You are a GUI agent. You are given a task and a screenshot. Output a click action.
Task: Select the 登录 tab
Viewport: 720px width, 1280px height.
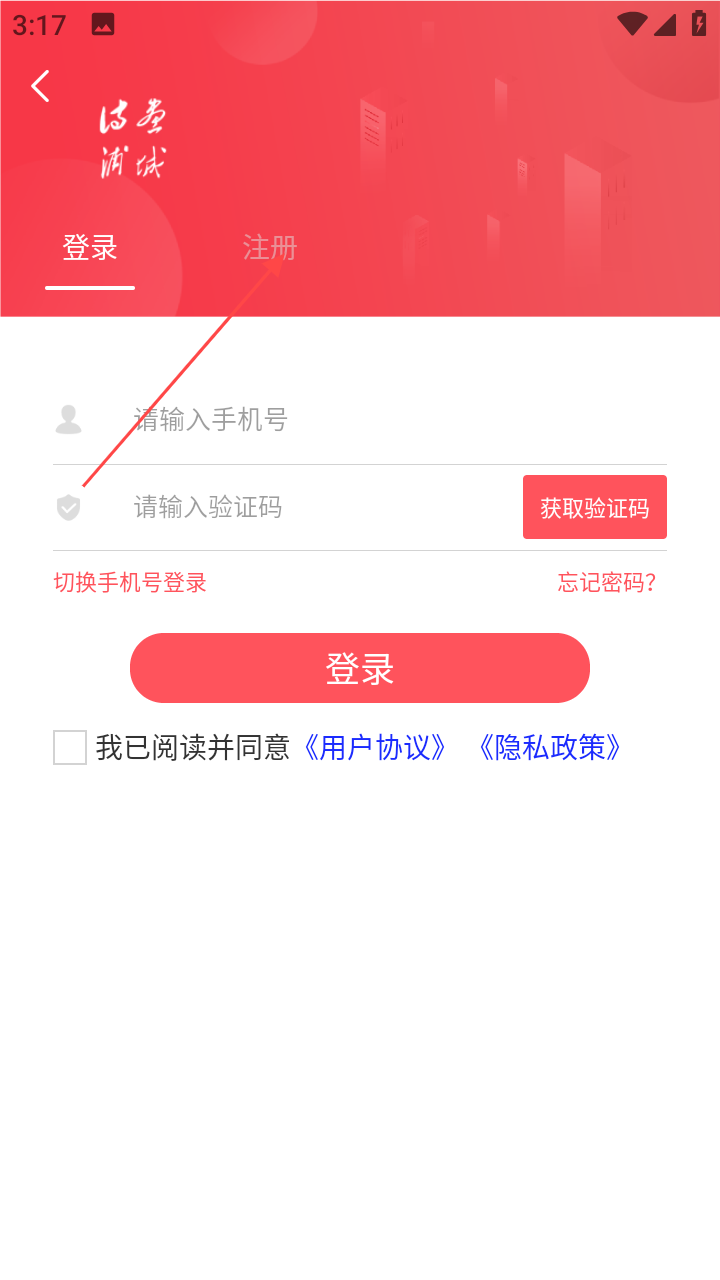(90, 248)
